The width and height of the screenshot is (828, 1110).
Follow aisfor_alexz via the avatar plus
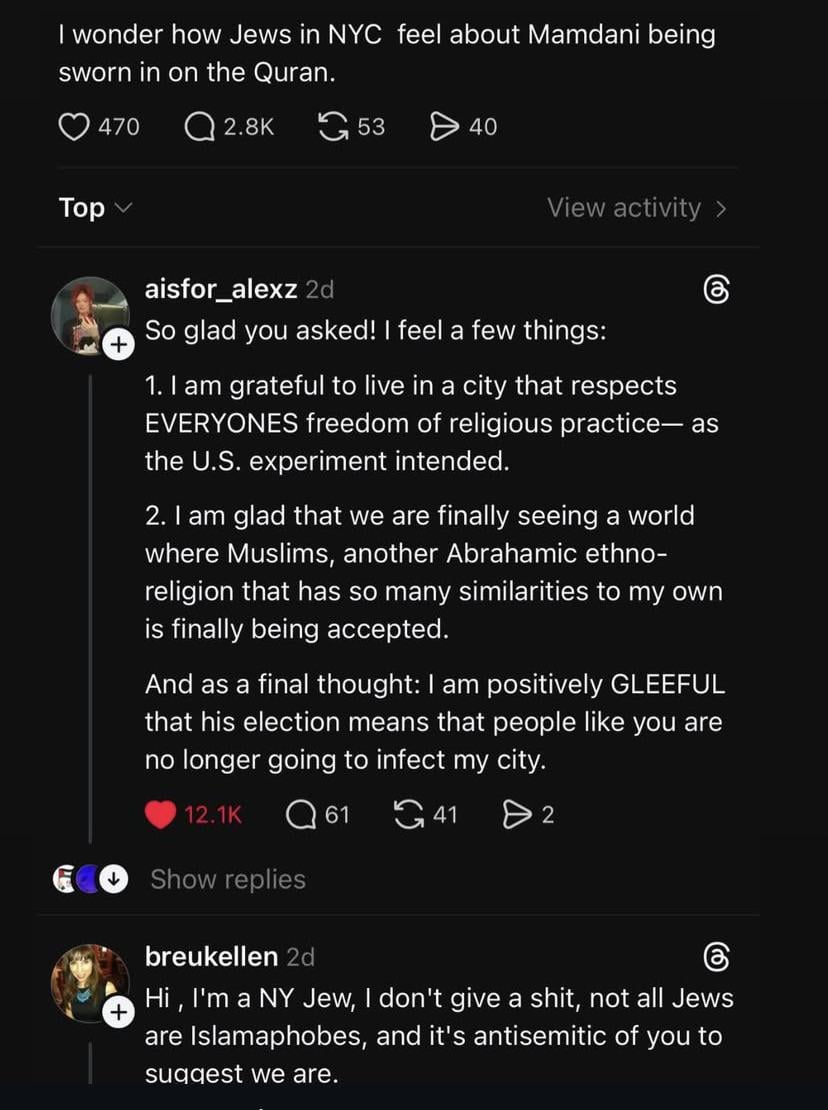point(117,345)
